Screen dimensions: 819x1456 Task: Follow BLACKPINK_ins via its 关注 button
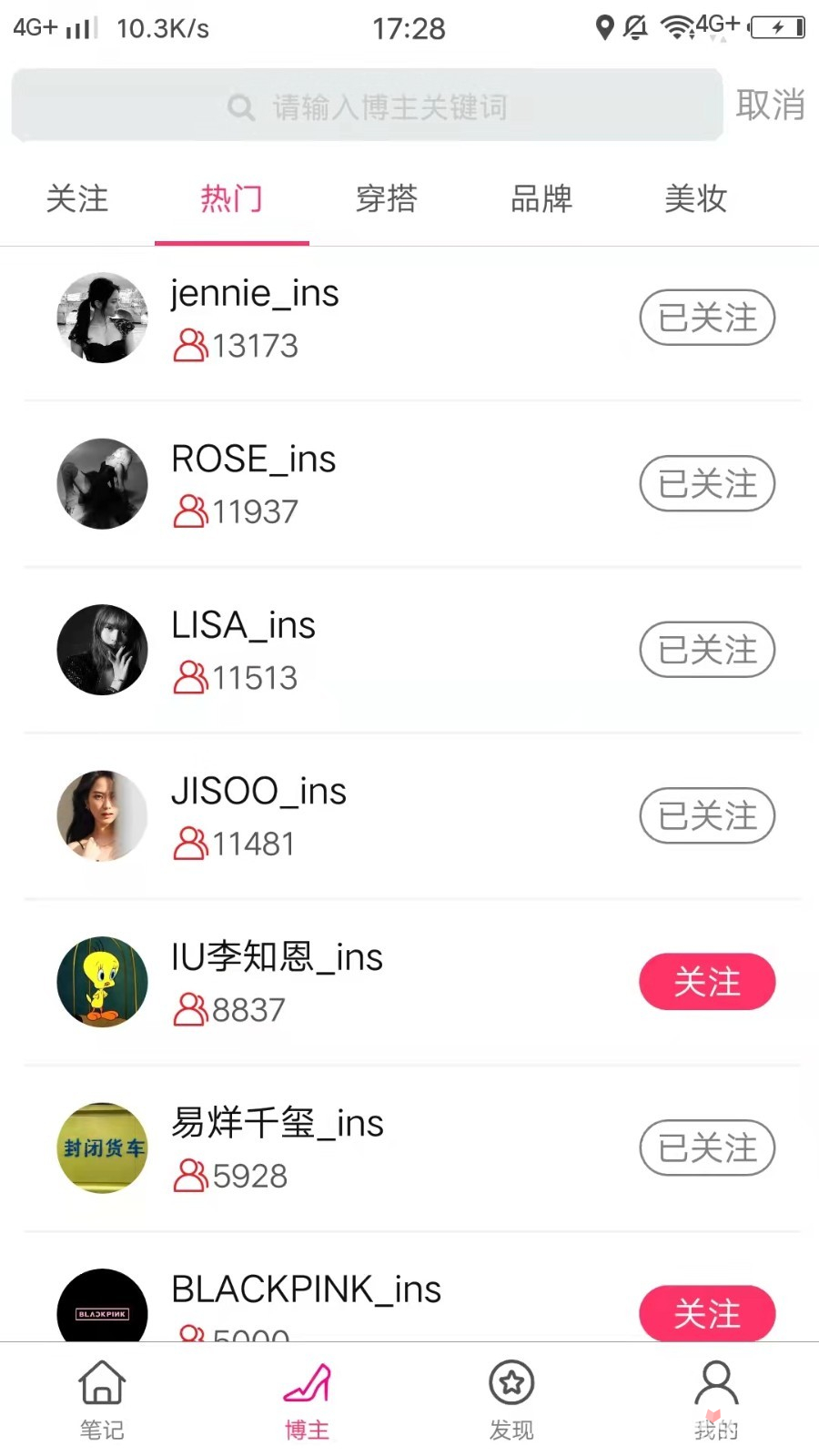pos(707,1313)
